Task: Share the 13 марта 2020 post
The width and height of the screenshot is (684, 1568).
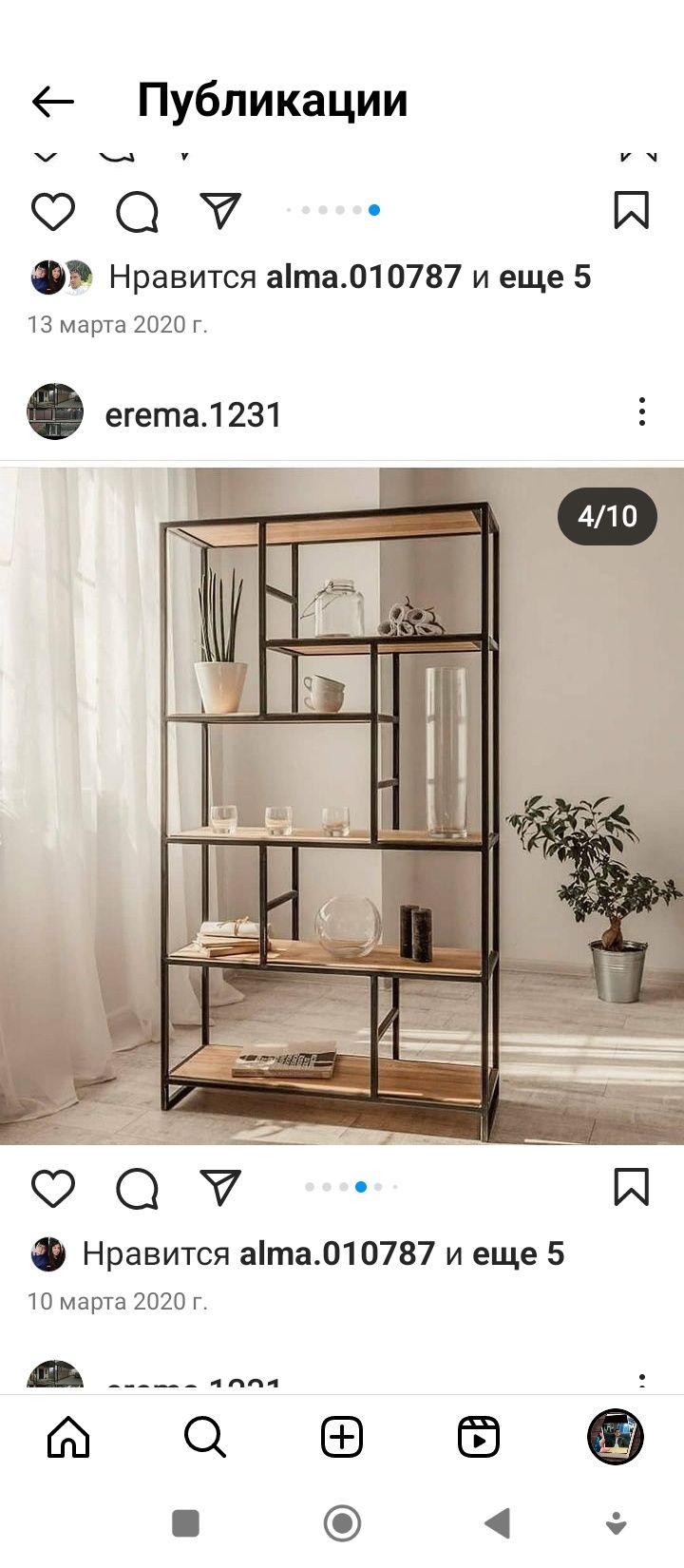Action: click(220, 211)
